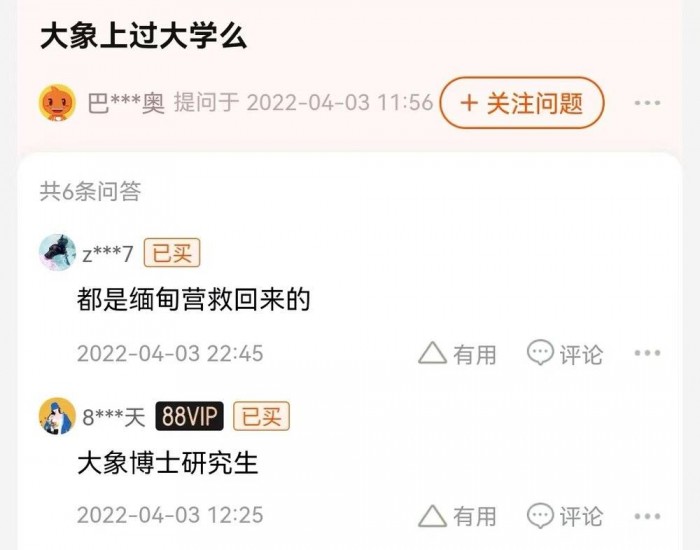Open z***7's profile avatar
The image size is (700, 550).
pyautogui.click(x=57, y=253)
